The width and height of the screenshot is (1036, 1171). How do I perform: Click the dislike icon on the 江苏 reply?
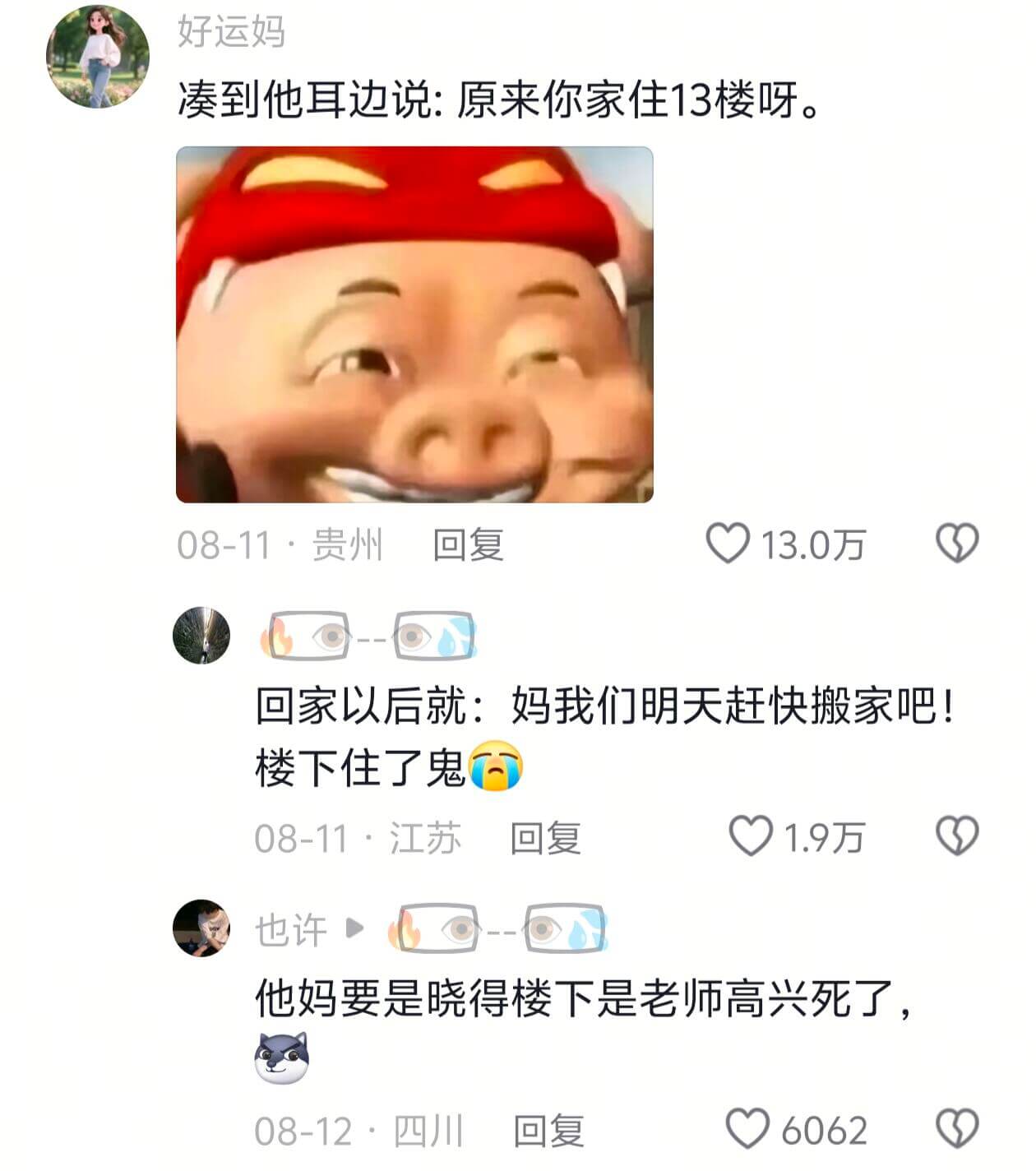(x=956, y=836)
